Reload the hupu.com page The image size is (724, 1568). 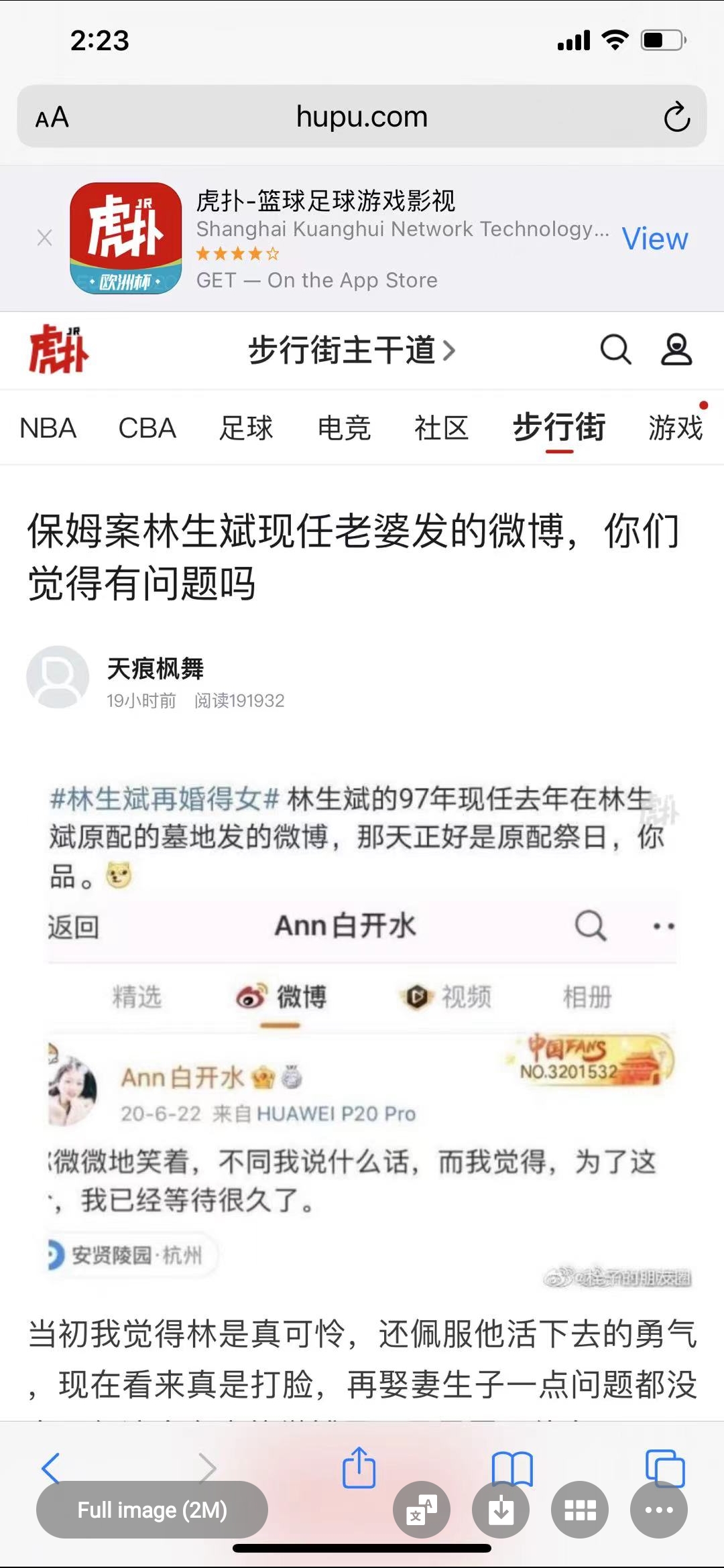(x=676, y=117)
